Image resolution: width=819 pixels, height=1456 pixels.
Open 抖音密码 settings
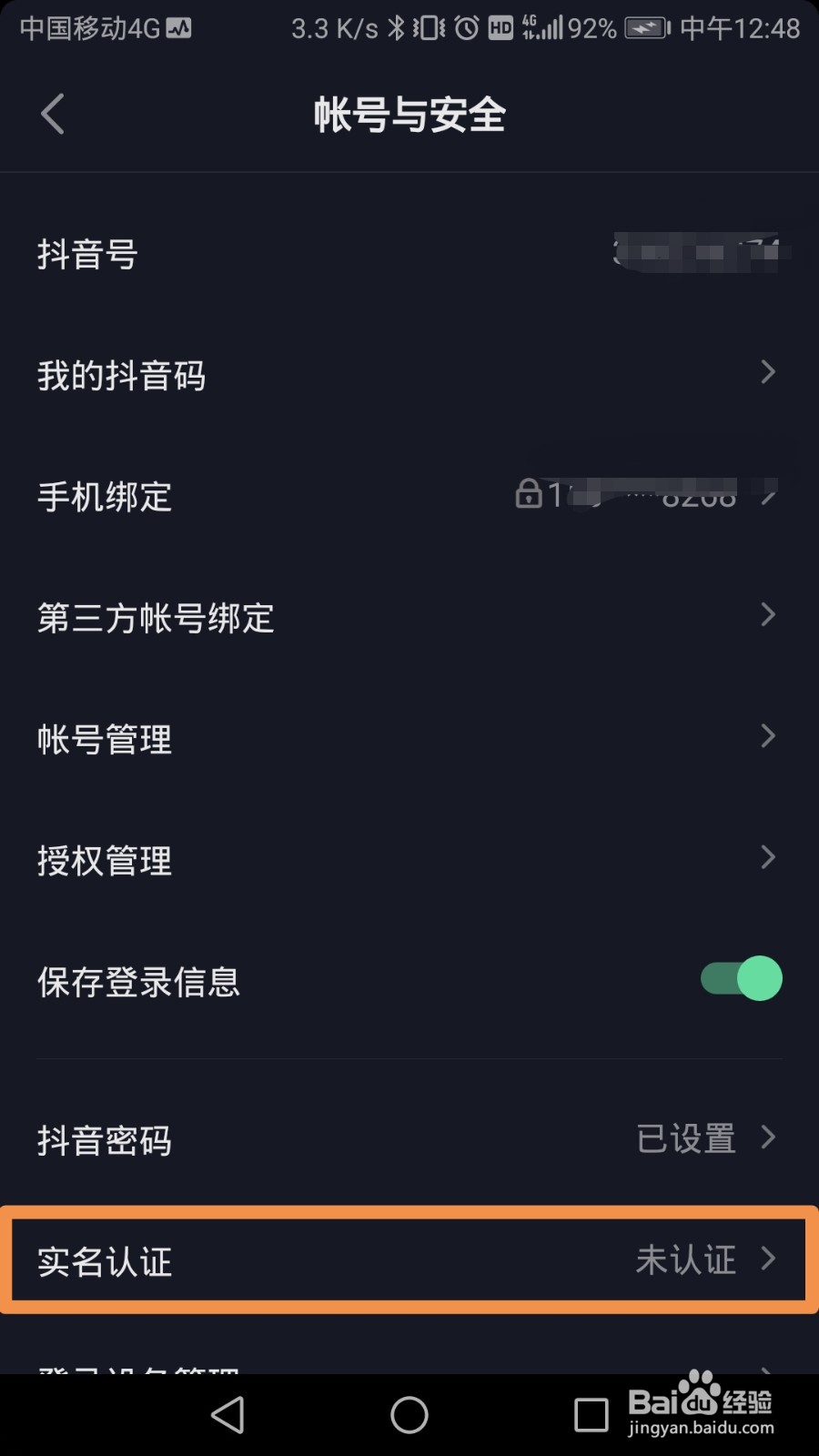pos(409,1139)
